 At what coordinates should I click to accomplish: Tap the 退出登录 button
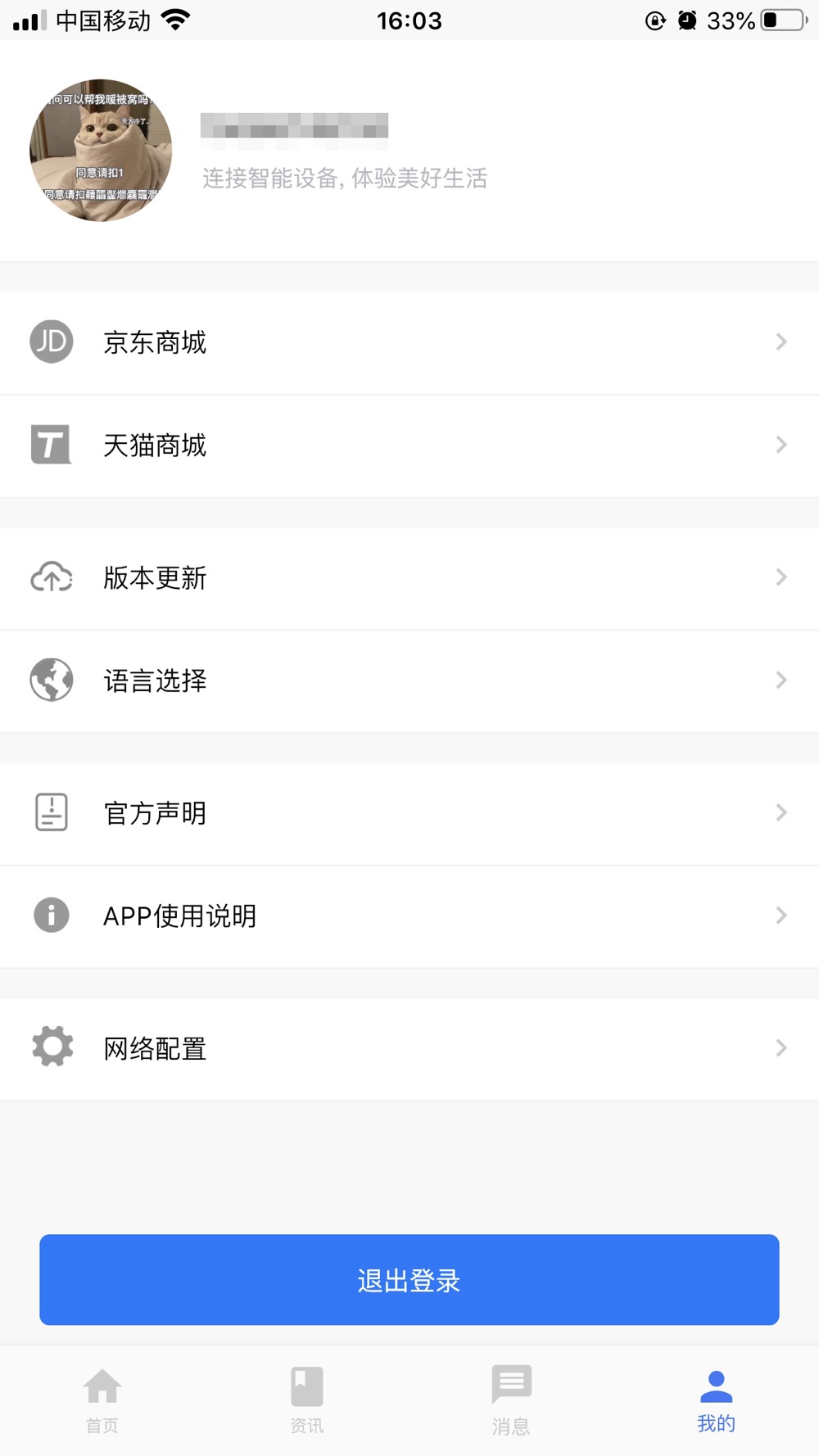(409, 1280)
